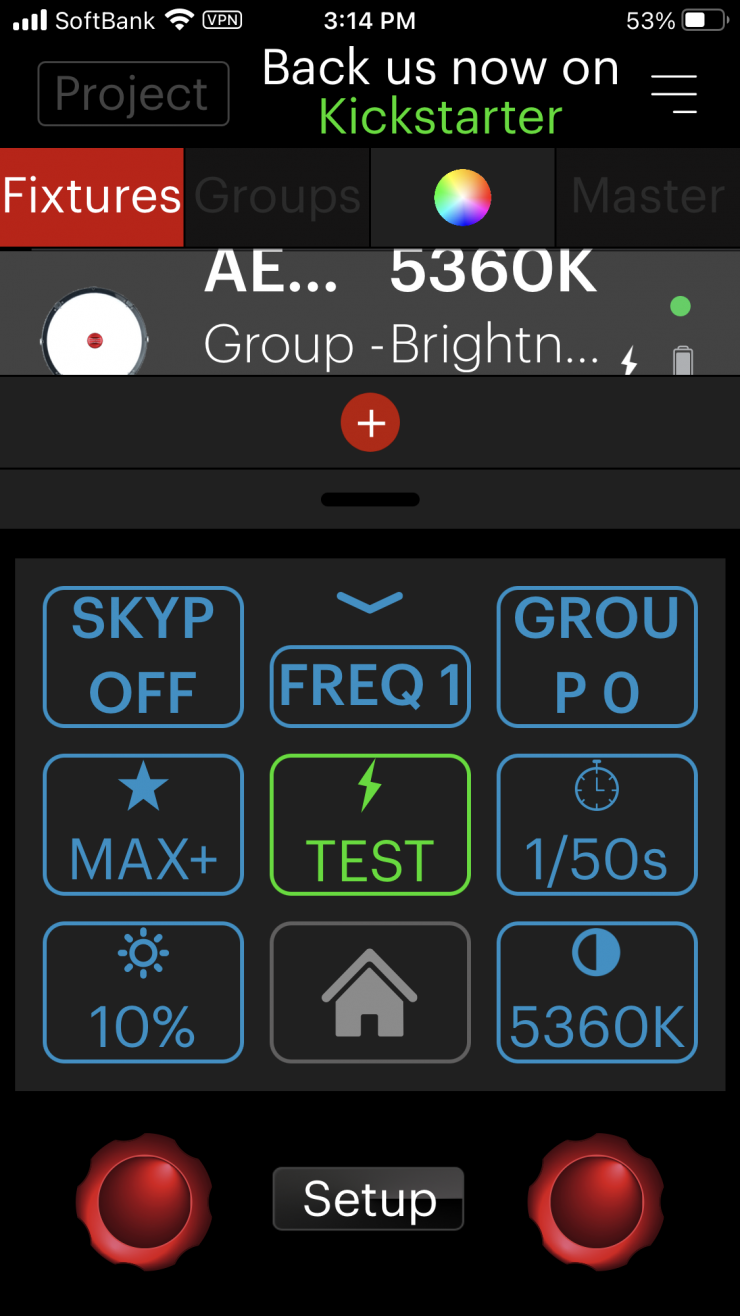Open the Project button
This screenshot has height=1316, width=740.
coord(133,94)
